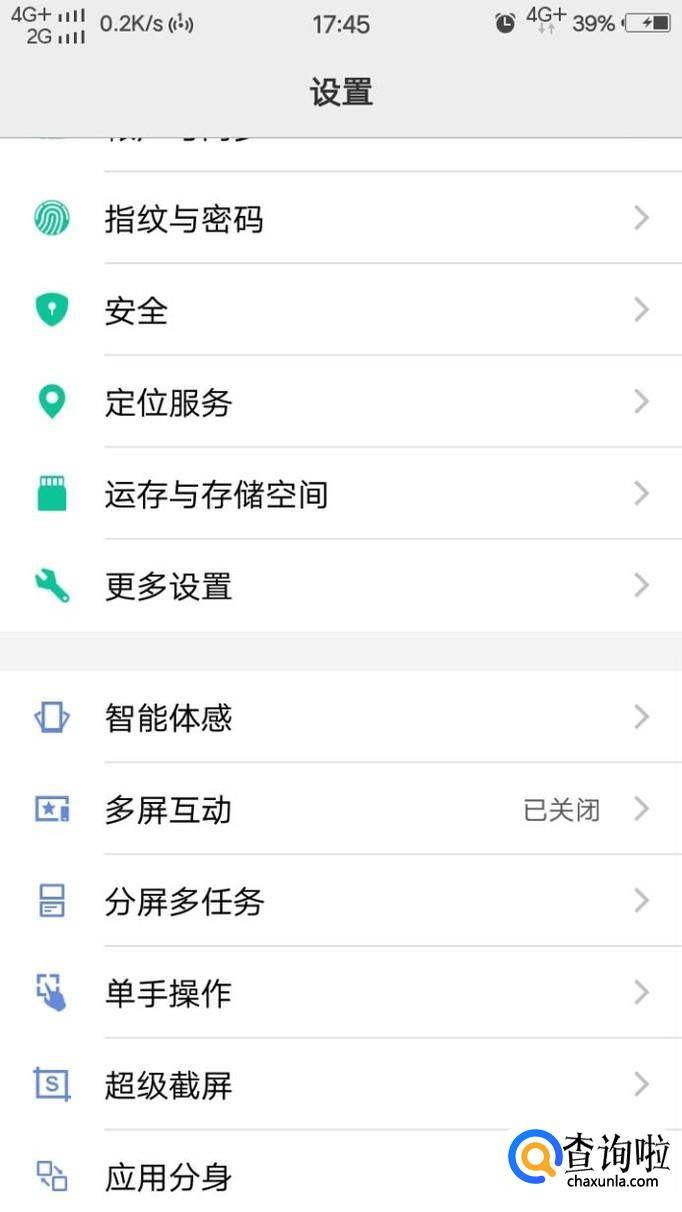Select 超级截屏
This screenshot has height=1212, width=682.
pyautogui.click(x=168, y=1086)
